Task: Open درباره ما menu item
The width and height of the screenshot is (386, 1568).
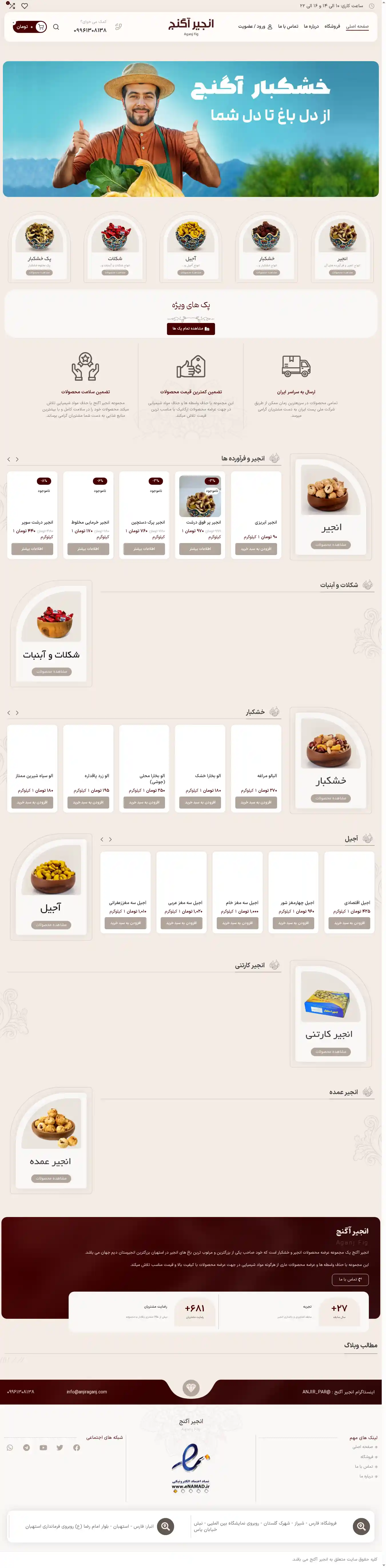Action: [x=311, y=27]
